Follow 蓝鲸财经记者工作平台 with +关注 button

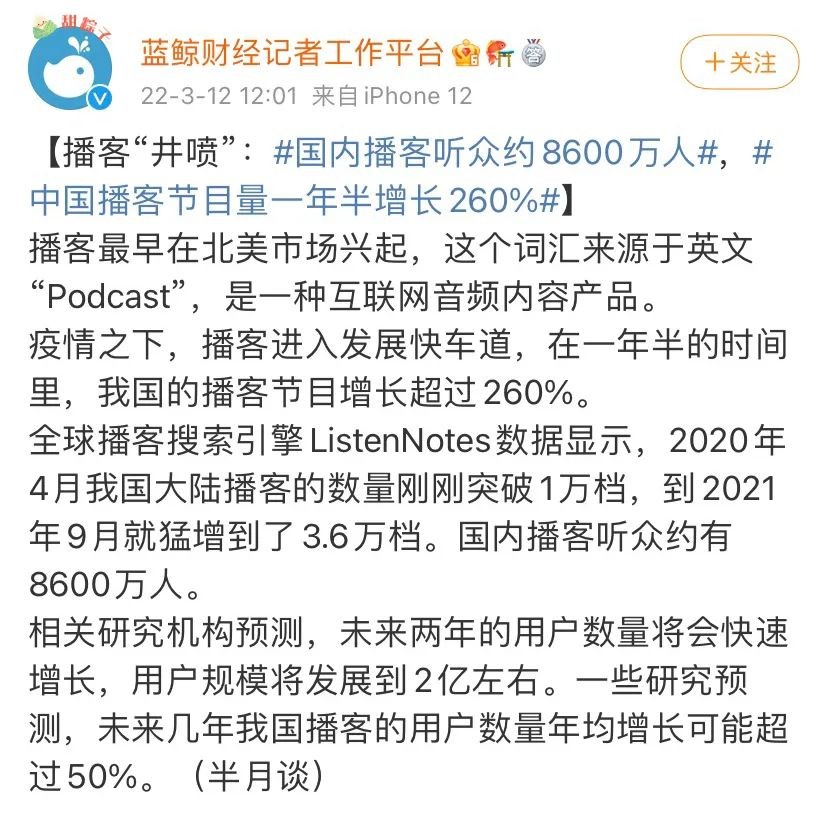point(739,62)
